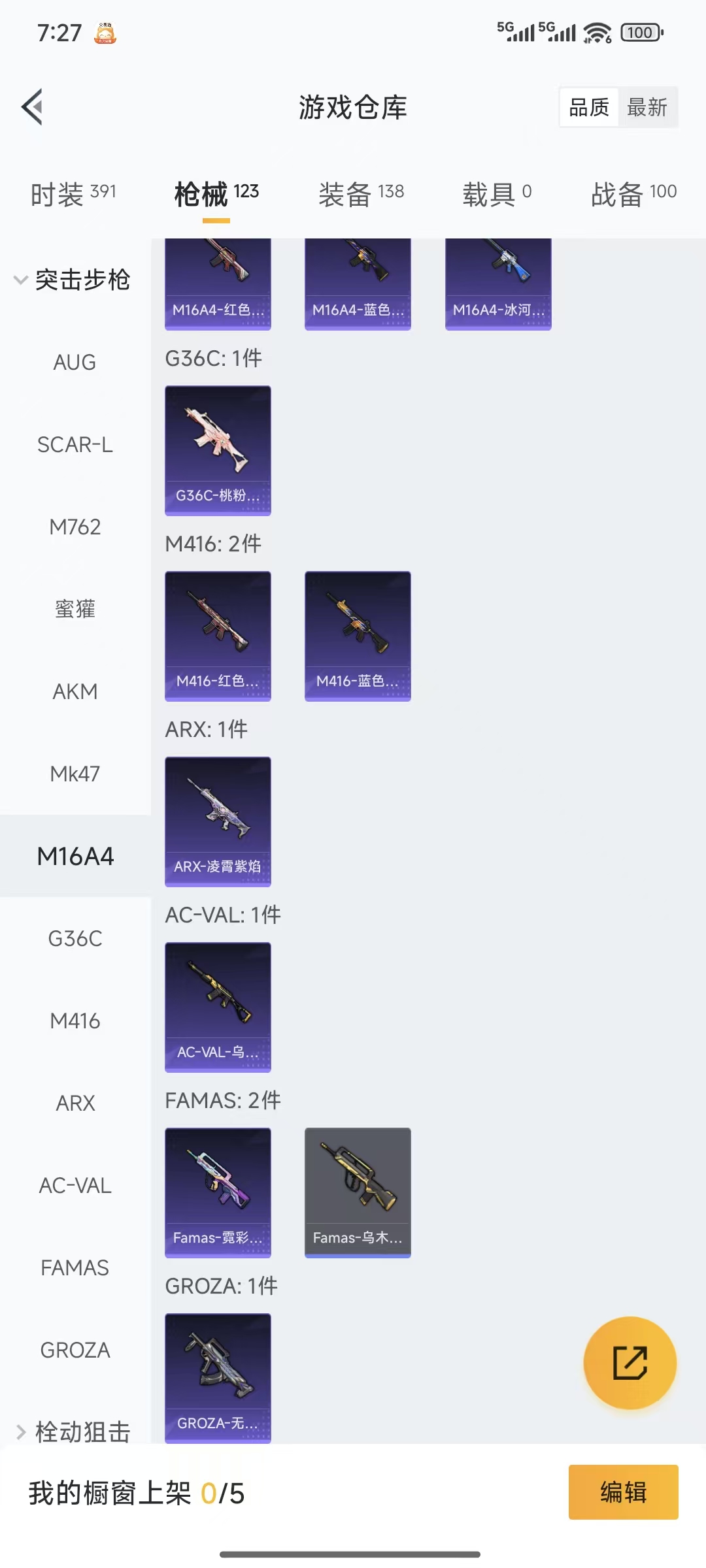Switch to the 载具 tab
Viewport: 706px width, 1568px height.
point(497,194)
